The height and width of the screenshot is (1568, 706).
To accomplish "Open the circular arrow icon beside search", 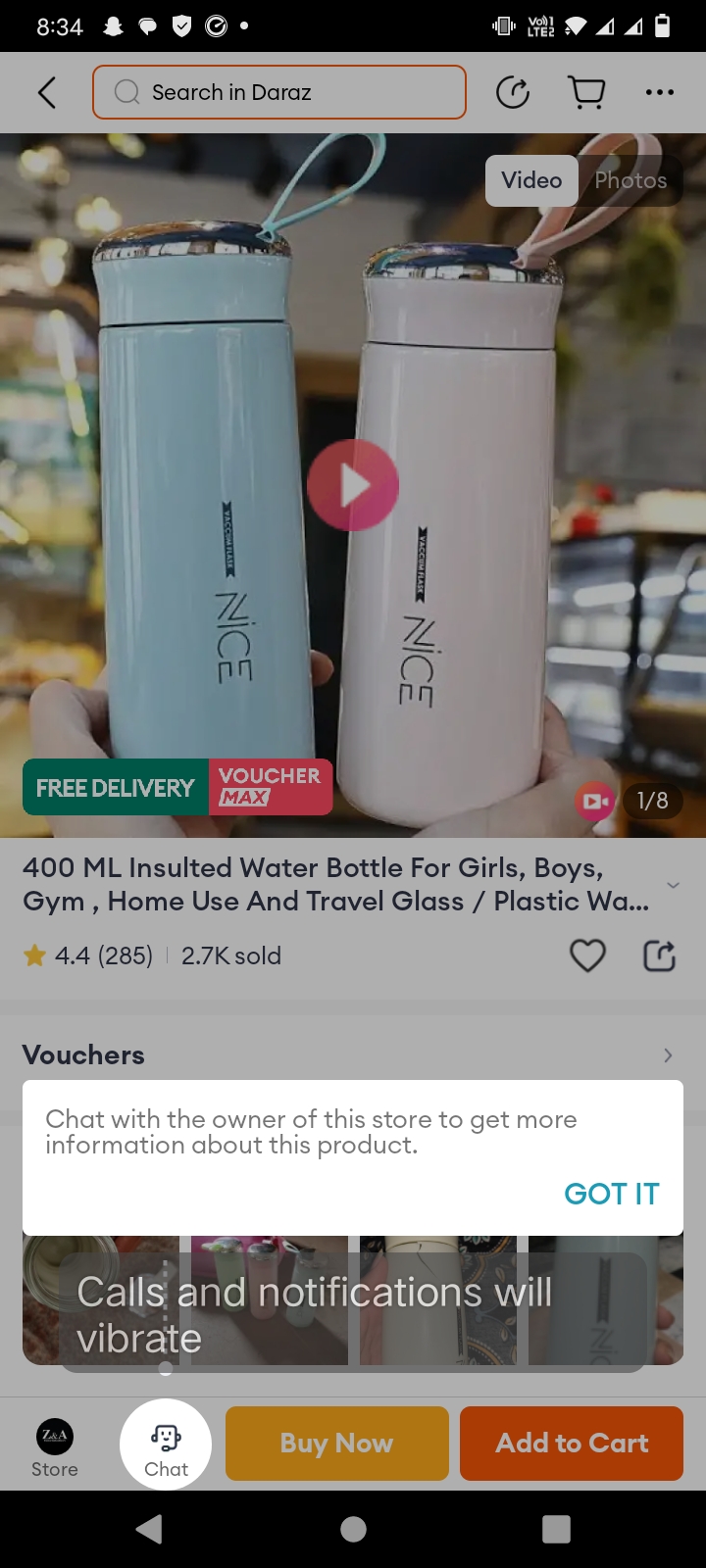I will (x=513, y=93).
